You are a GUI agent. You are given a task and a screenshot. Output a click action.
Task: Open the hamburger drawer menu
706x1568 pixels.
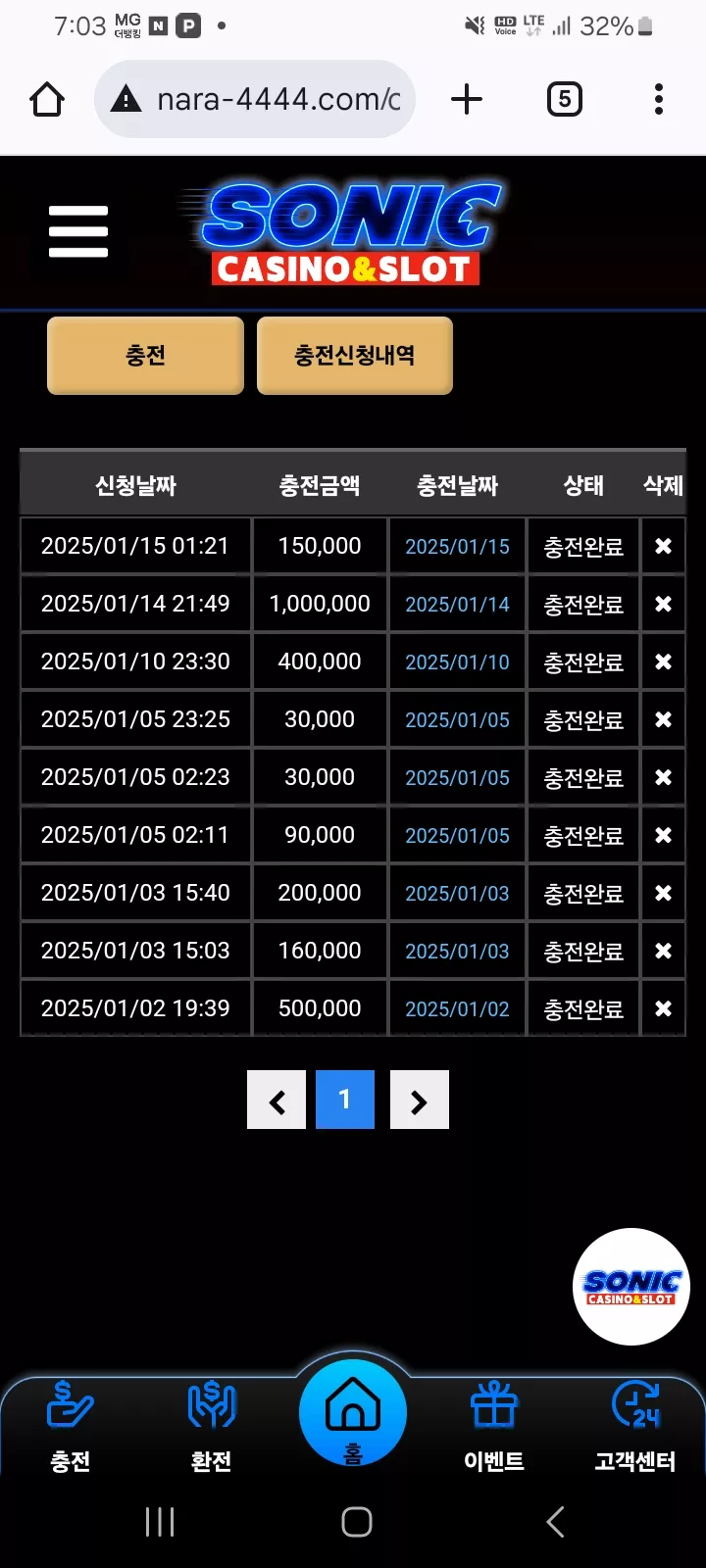[x=78, y=231]
